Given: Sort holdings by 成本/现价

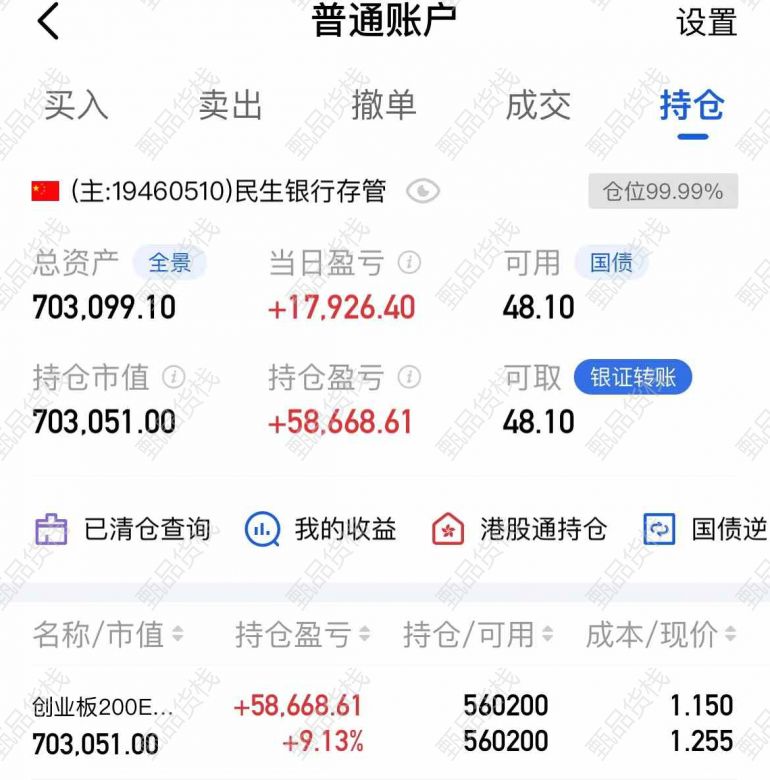Looking at the screenshot, I should (660, 634).
